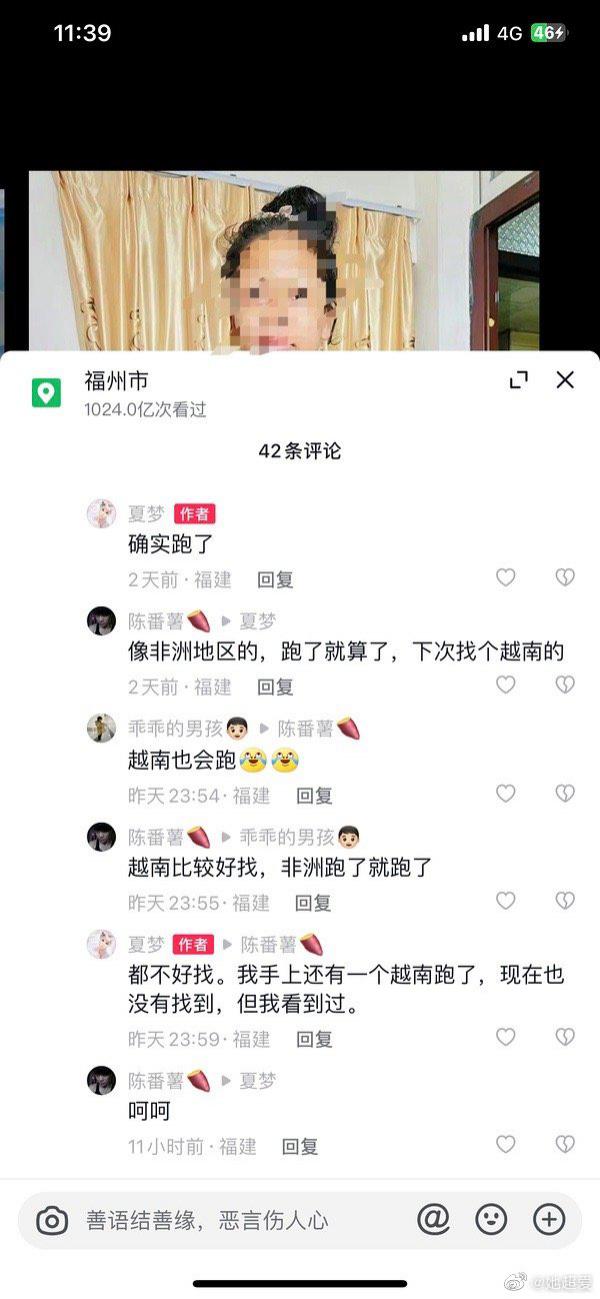
Task: Mention someone with the @ icon
Action: click(432, 1219)
